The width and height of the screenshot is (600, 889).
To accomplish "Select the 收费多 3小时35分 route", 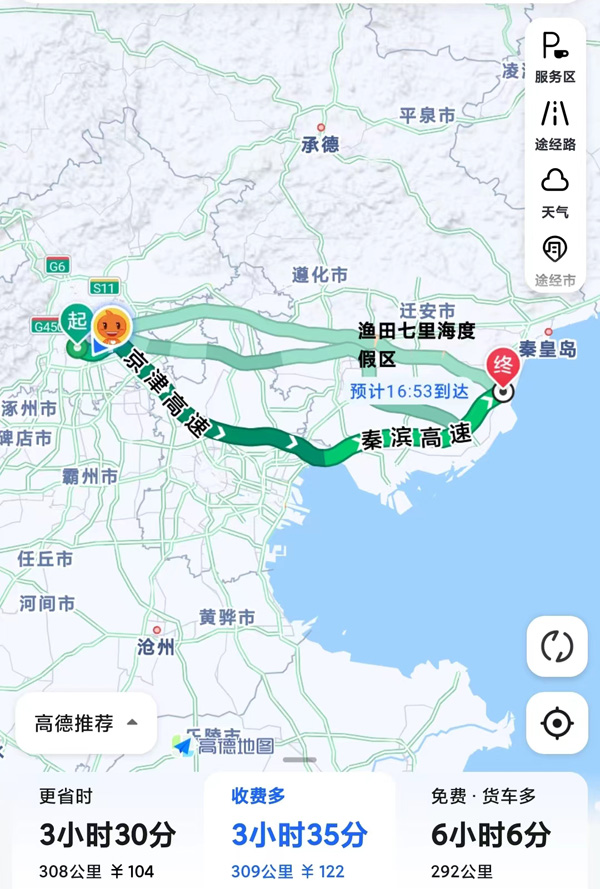I will click(300, 832).
